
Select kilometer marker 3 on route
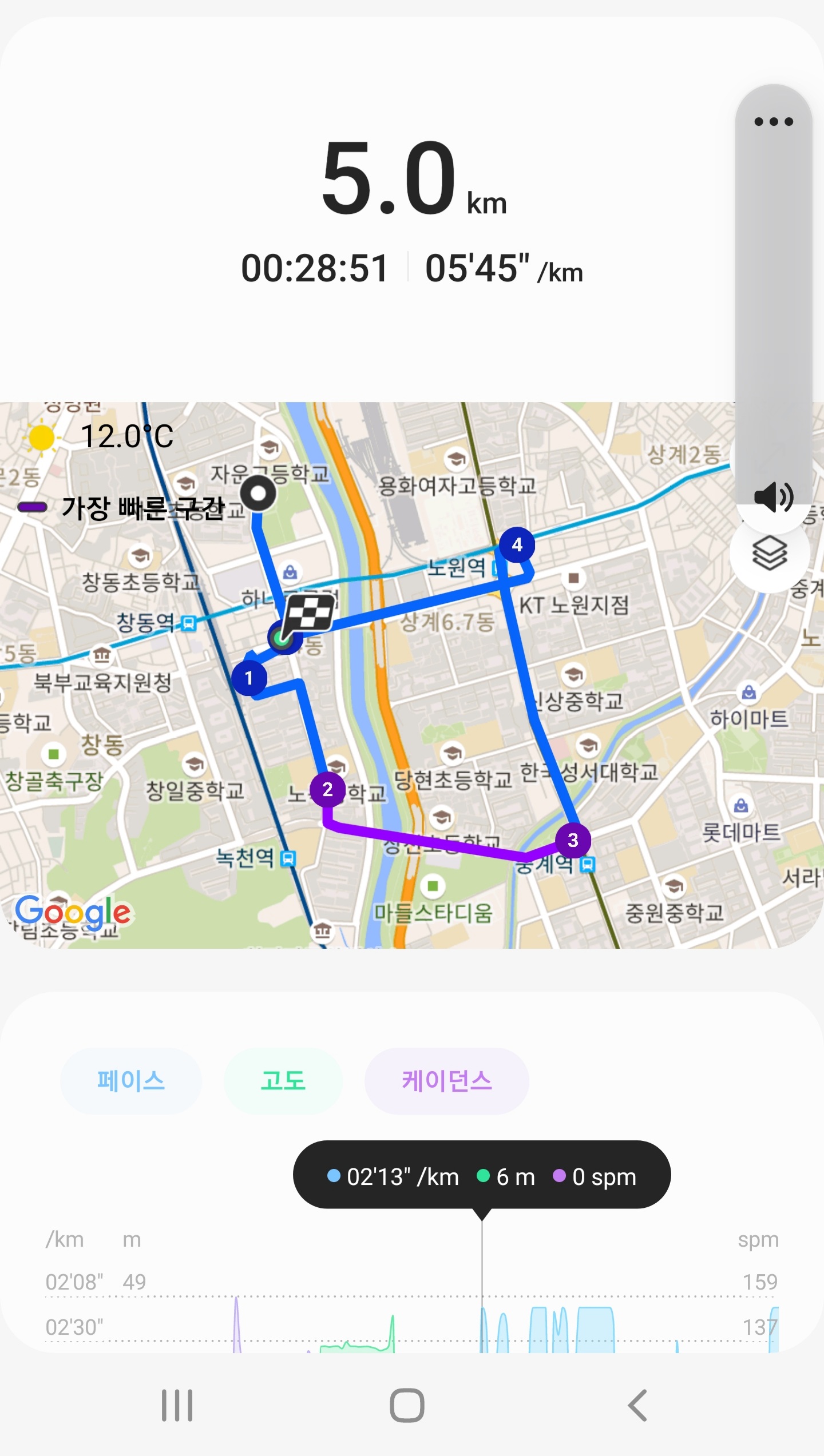[x=573, y=840]
